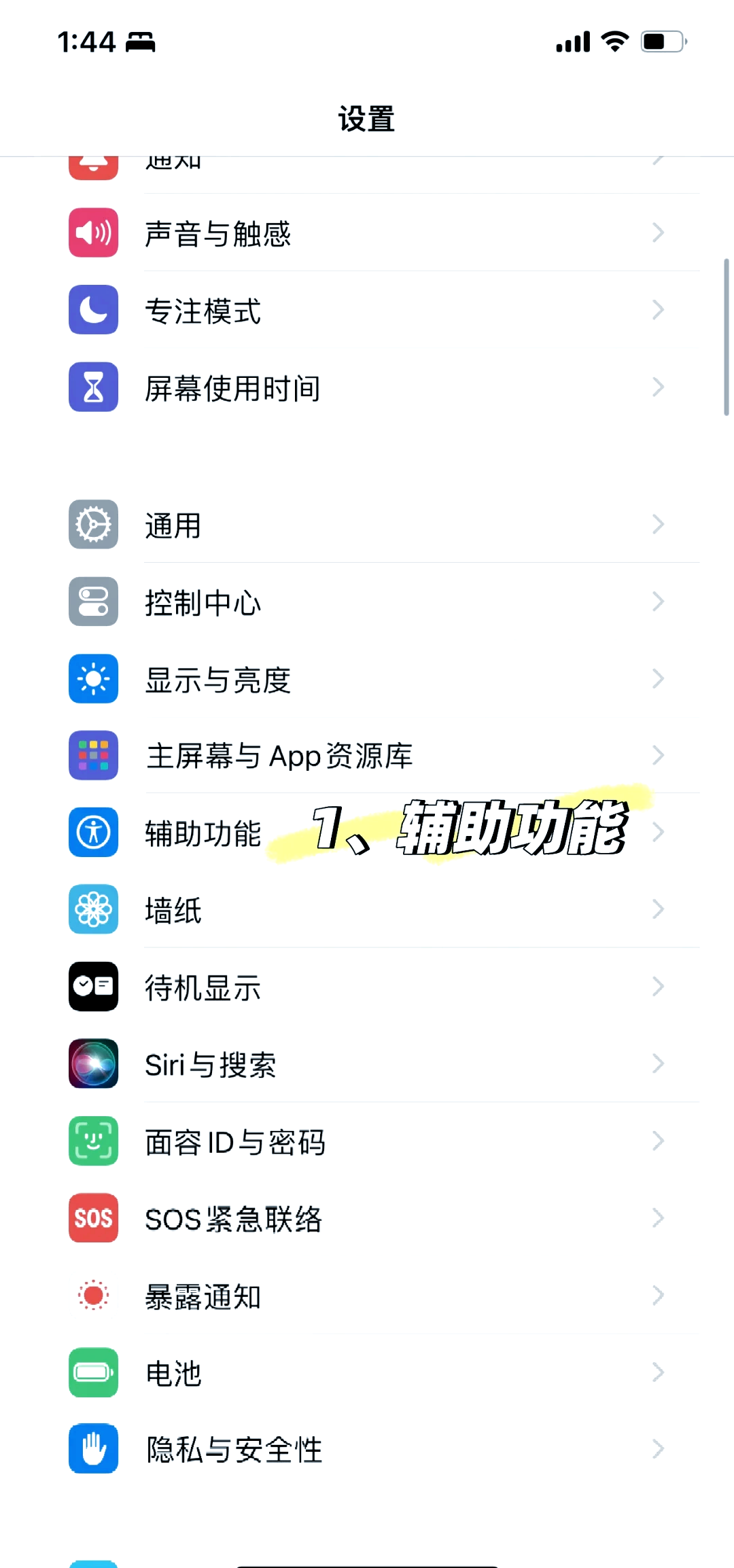The height and width of the screenshot is (1568, 734).
Task: Open the 声音与触感 (Sounds & Haptics) icon
Action: coord(92,233)
